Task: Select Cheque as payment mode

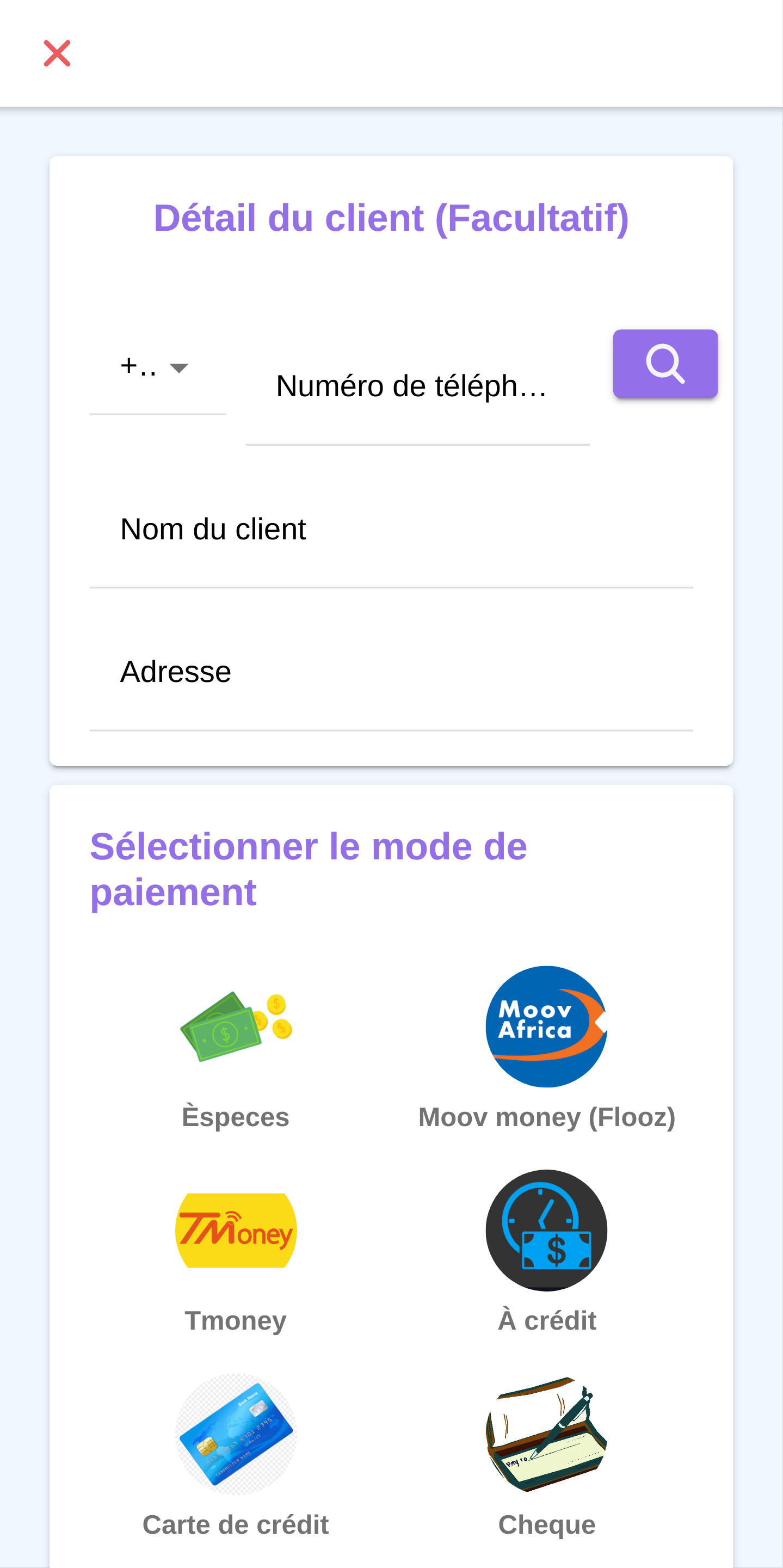Action: (546, 1456)
